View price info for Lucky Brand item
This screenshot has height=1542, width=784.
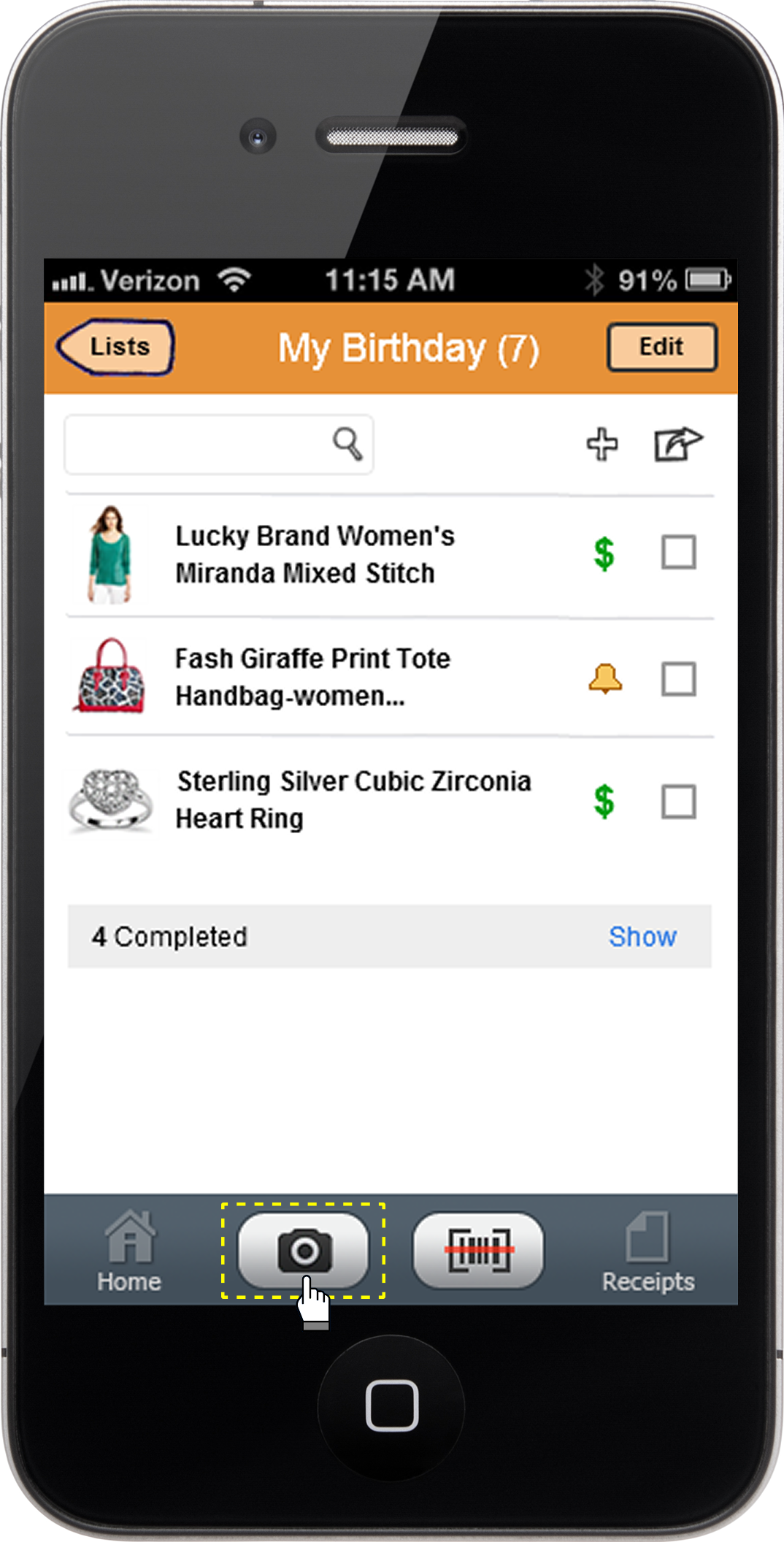tap(604, 553)
